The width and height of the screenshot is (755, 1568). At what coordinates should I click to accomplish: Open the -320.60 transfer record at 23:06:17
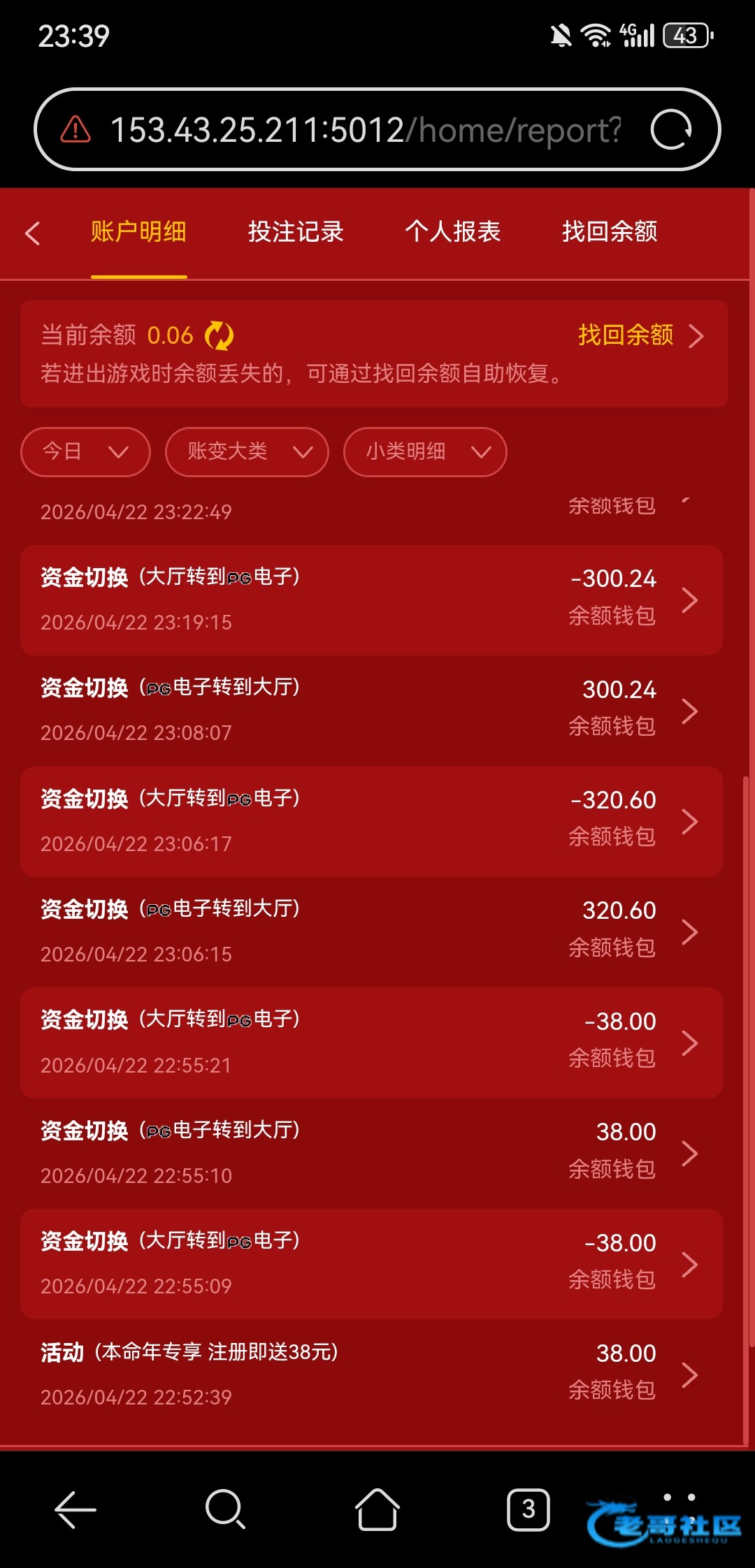(371, 822)
